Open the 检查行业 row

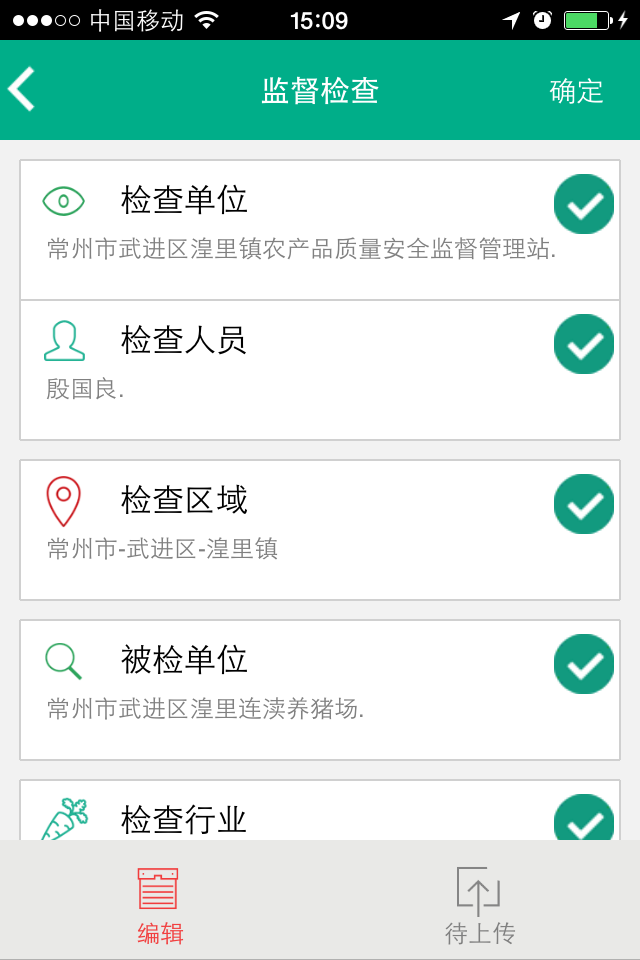(300, 815)
